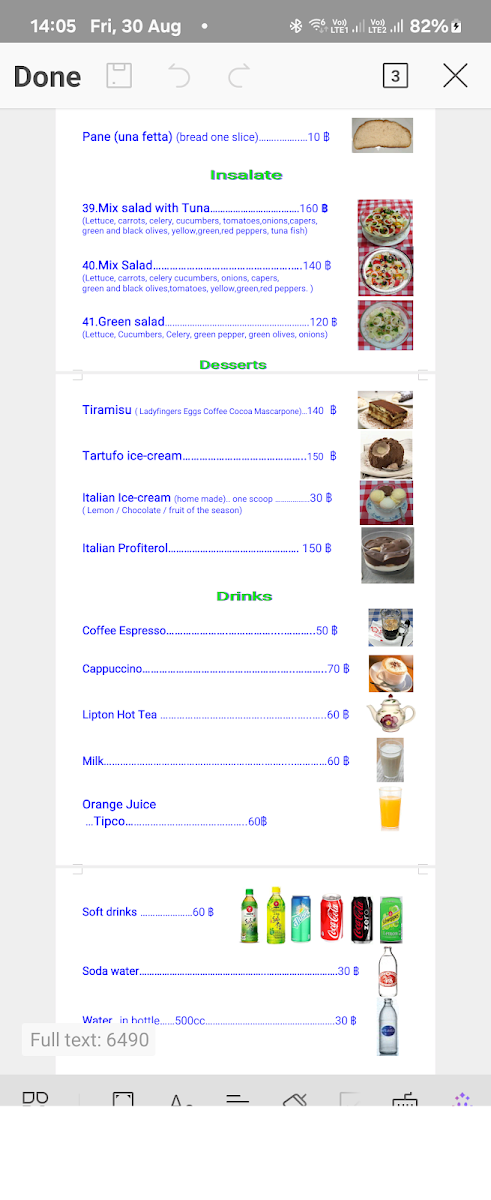Open the keyboard icon in bottom toolbar
Screen dimensions: 491x1200
coord(404,1099)
